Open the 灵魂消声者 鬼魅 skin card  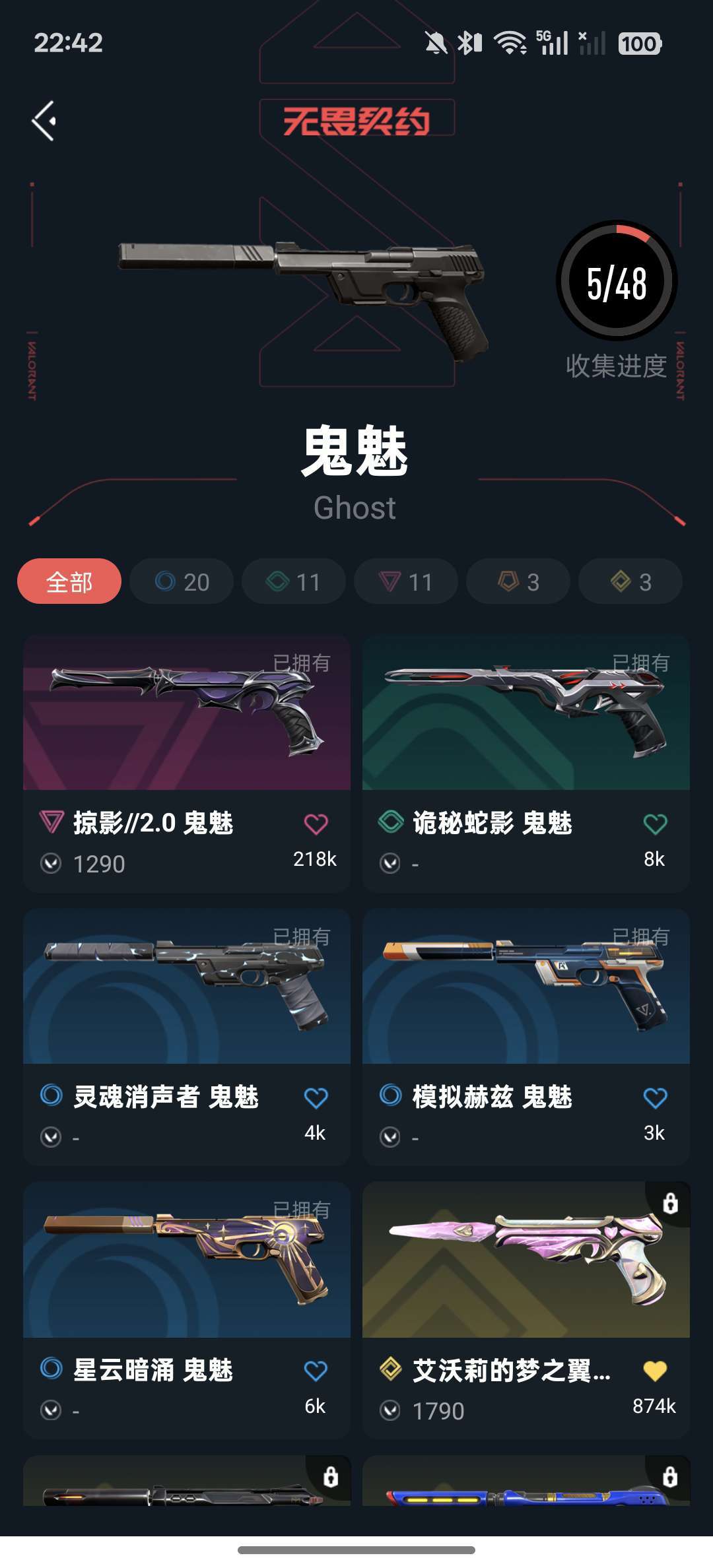187,1037
